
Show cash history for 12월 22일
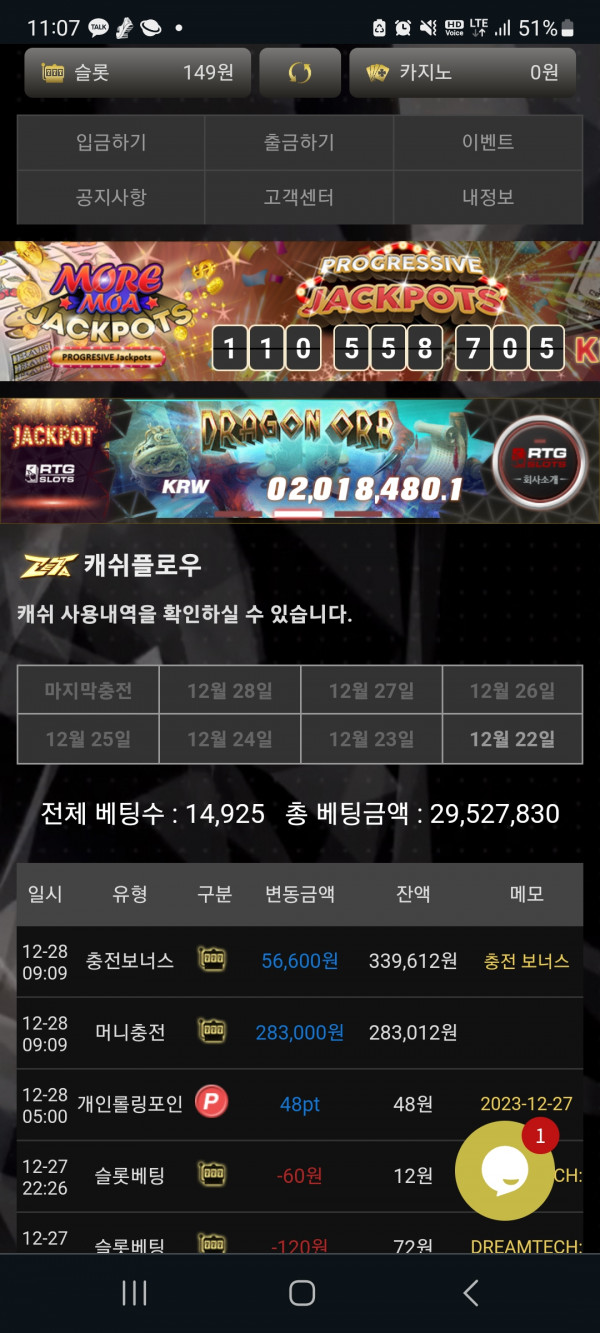click(x=512, y=740)
